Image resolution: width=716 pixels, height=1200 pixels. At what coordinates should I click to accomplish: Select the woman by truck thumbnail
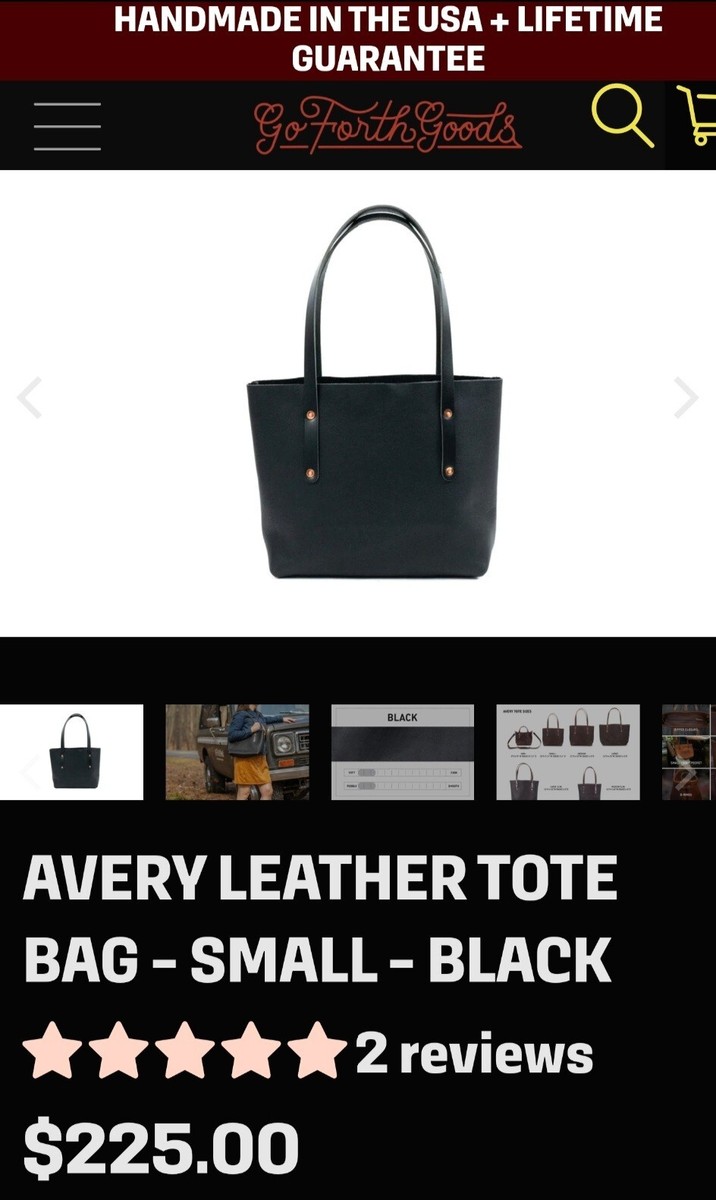pyautogui.click(x=237, y=752)
